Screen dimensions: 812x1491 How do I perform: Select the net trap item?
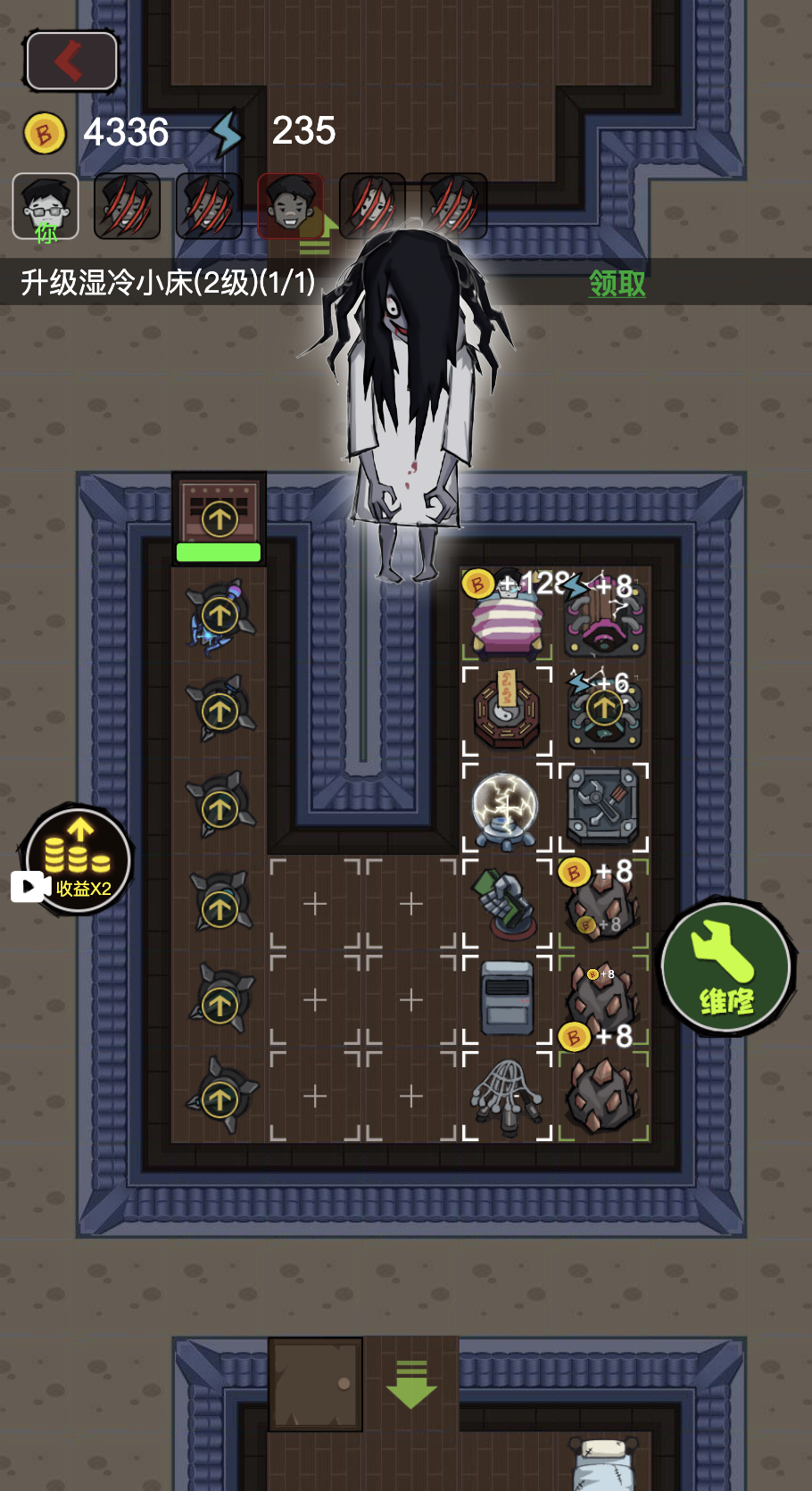click(506, 1096)
